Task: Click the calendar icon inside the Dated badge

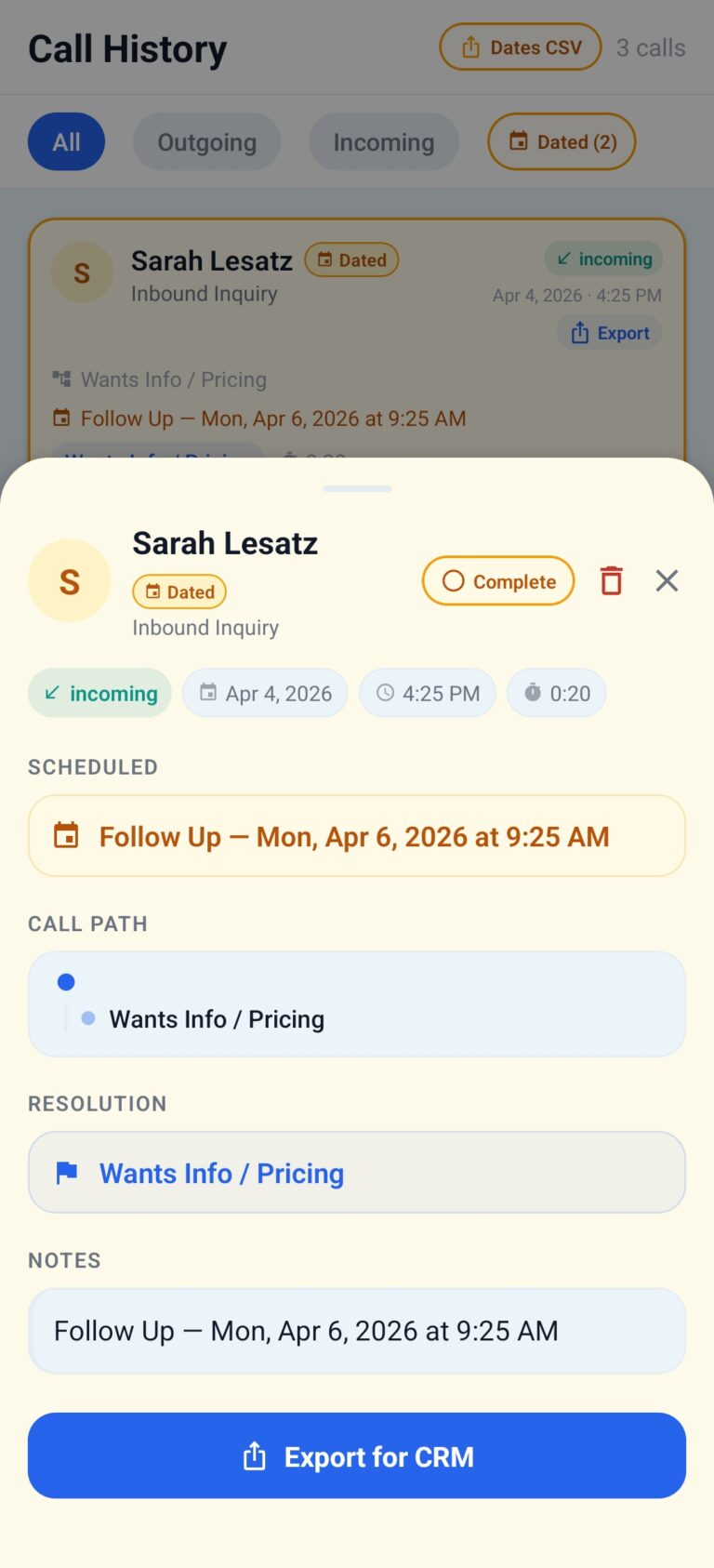Action: coord(153,591)
